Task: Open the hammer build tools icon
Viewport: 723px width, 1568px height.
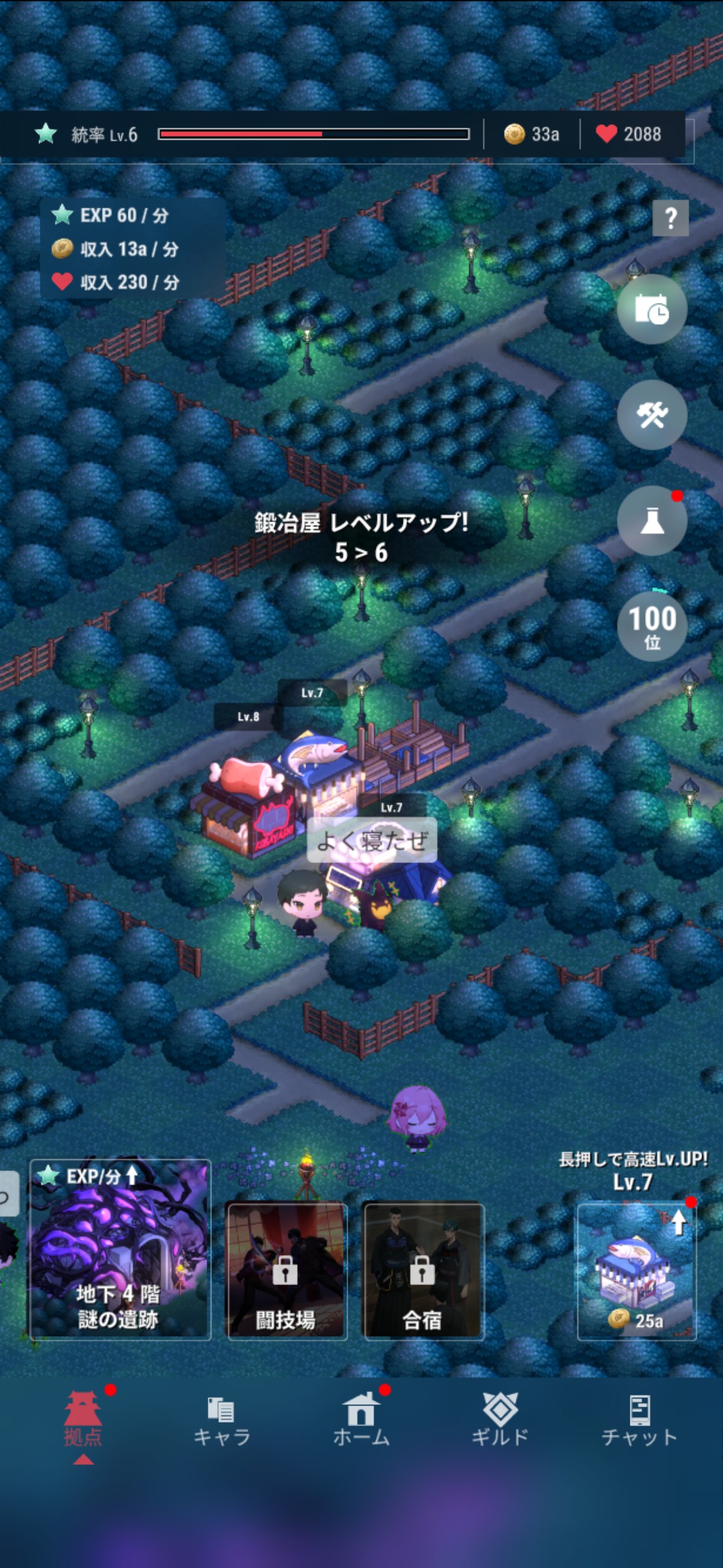Action: (x=651, y=415)
